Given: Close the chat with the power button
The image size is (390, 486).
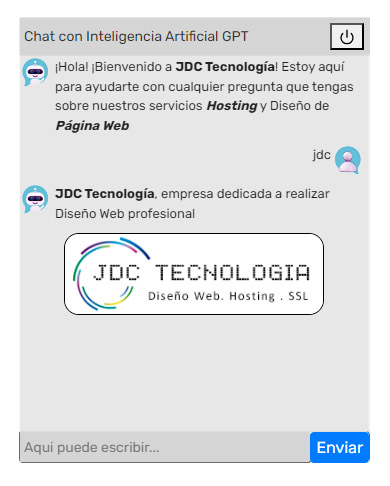Looking at the screenshot, I should pos(347,37).
